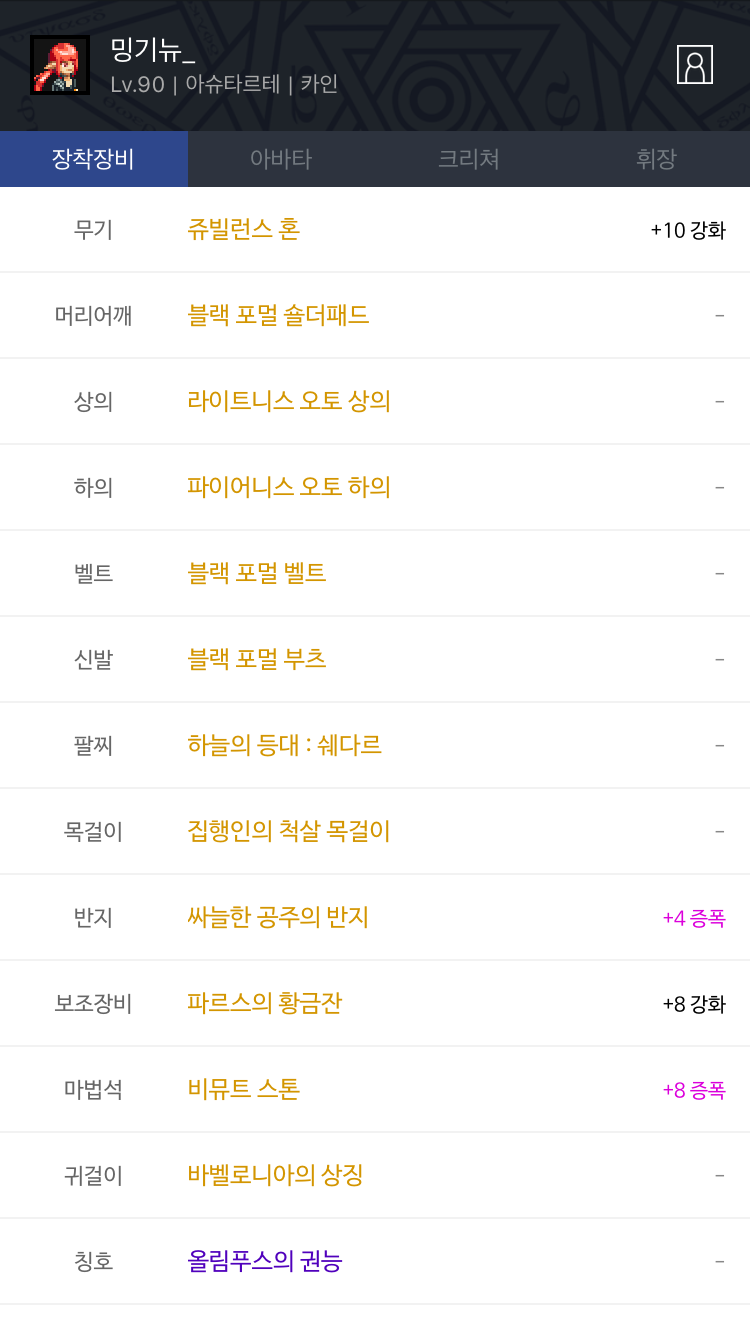This screenshot has width=750, height=1334.
Task: View 집행인의 척살 목걸이 details
Action: (x=289, y=832)
